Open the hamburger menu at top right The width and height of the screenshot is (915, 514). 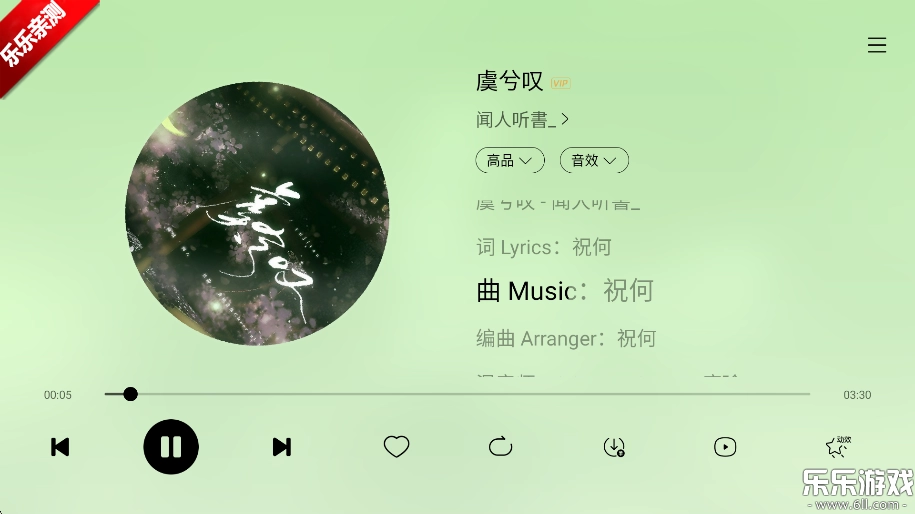876,45
